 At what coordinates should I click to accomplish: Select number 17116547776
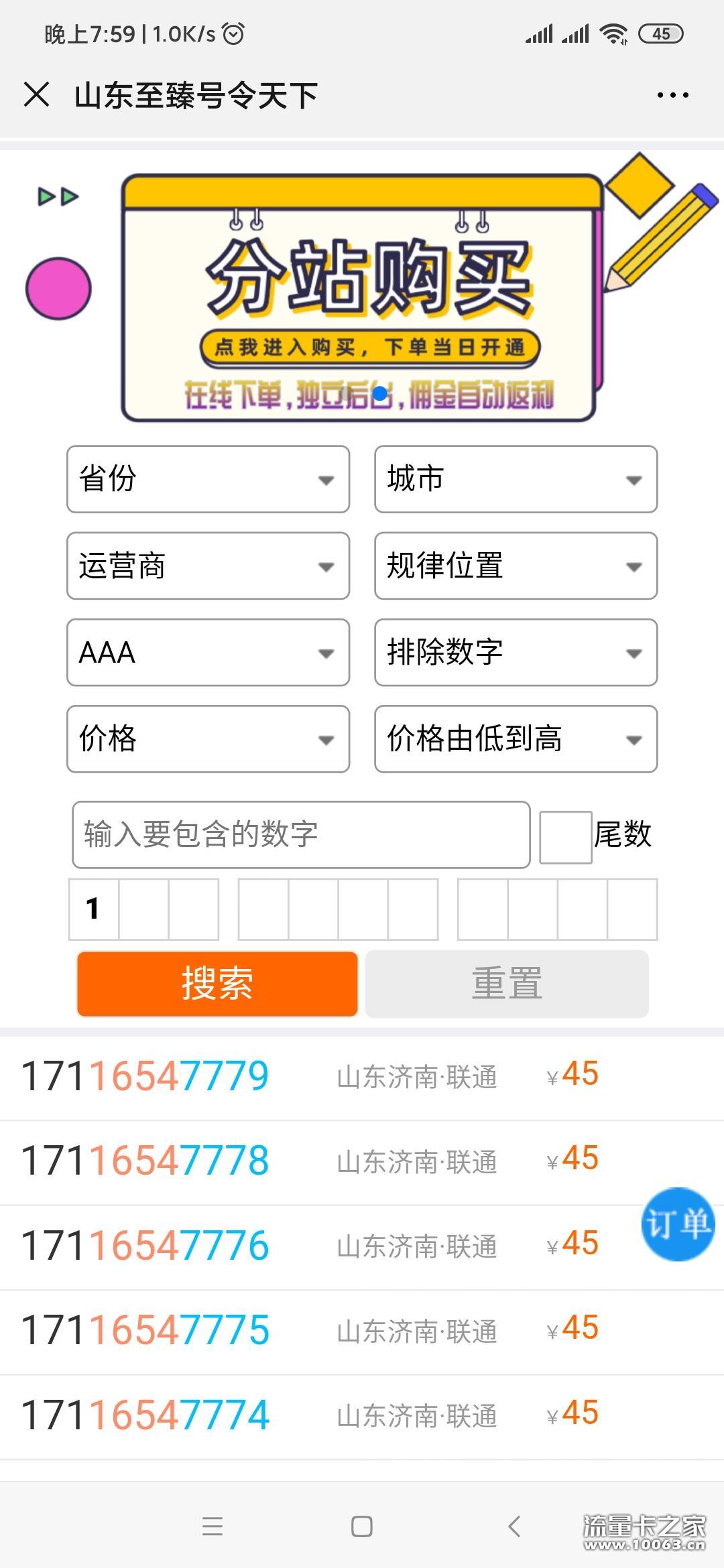click(362, 1246)
